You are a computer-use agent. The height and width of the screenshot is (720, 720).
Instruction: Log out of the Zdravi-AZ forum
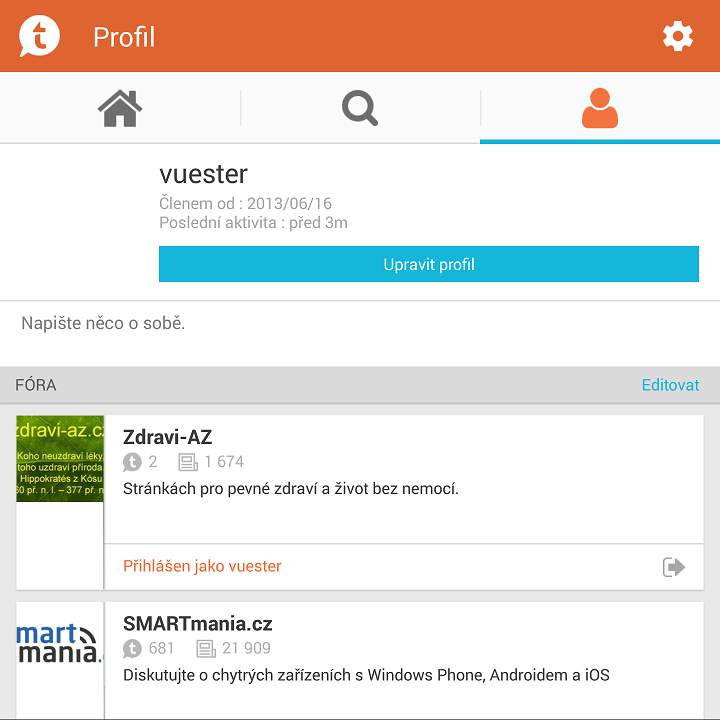point(673,567)
